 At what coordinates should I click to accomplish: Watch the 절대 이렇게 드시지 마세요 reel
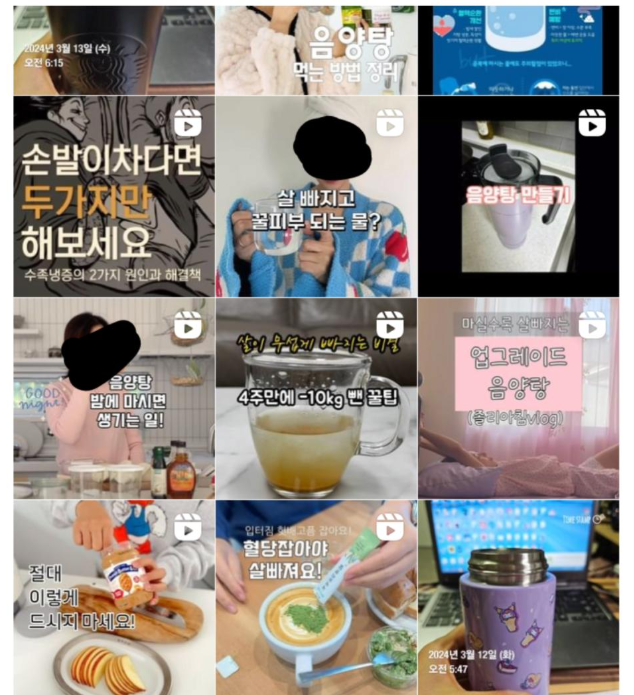pos(113,597)
